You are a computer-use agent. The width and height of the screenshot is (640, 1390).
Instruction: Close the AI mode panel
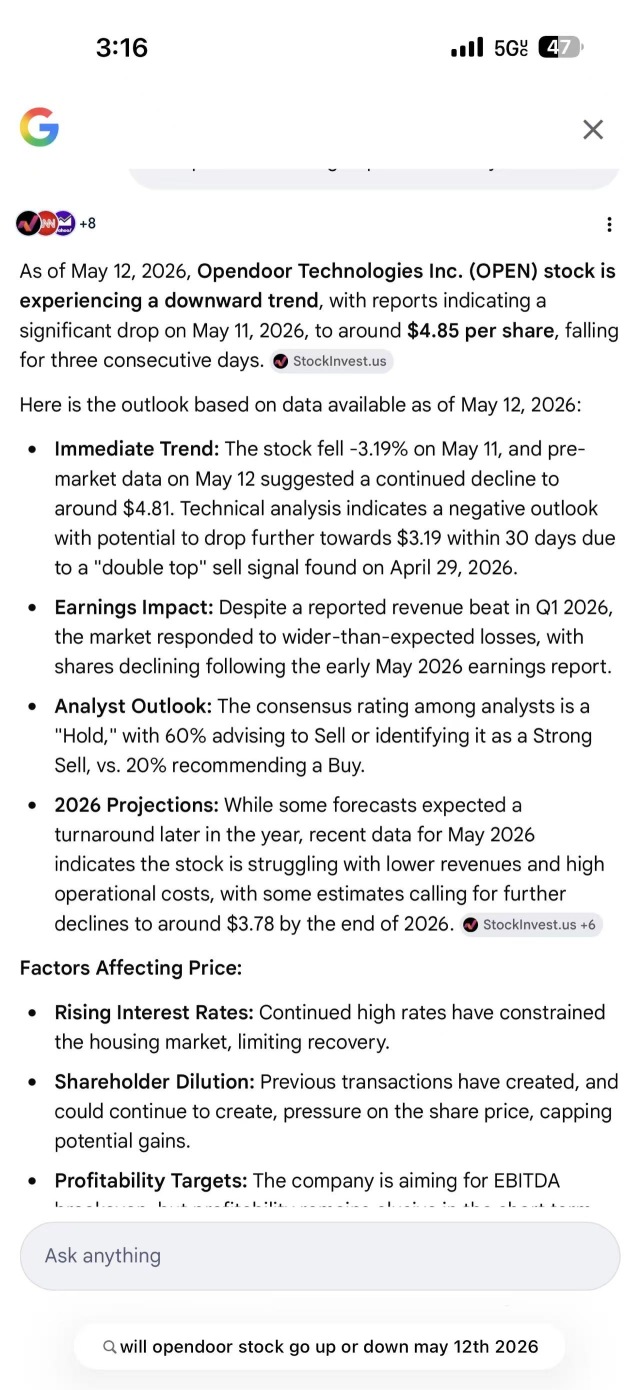click(593, 129)
